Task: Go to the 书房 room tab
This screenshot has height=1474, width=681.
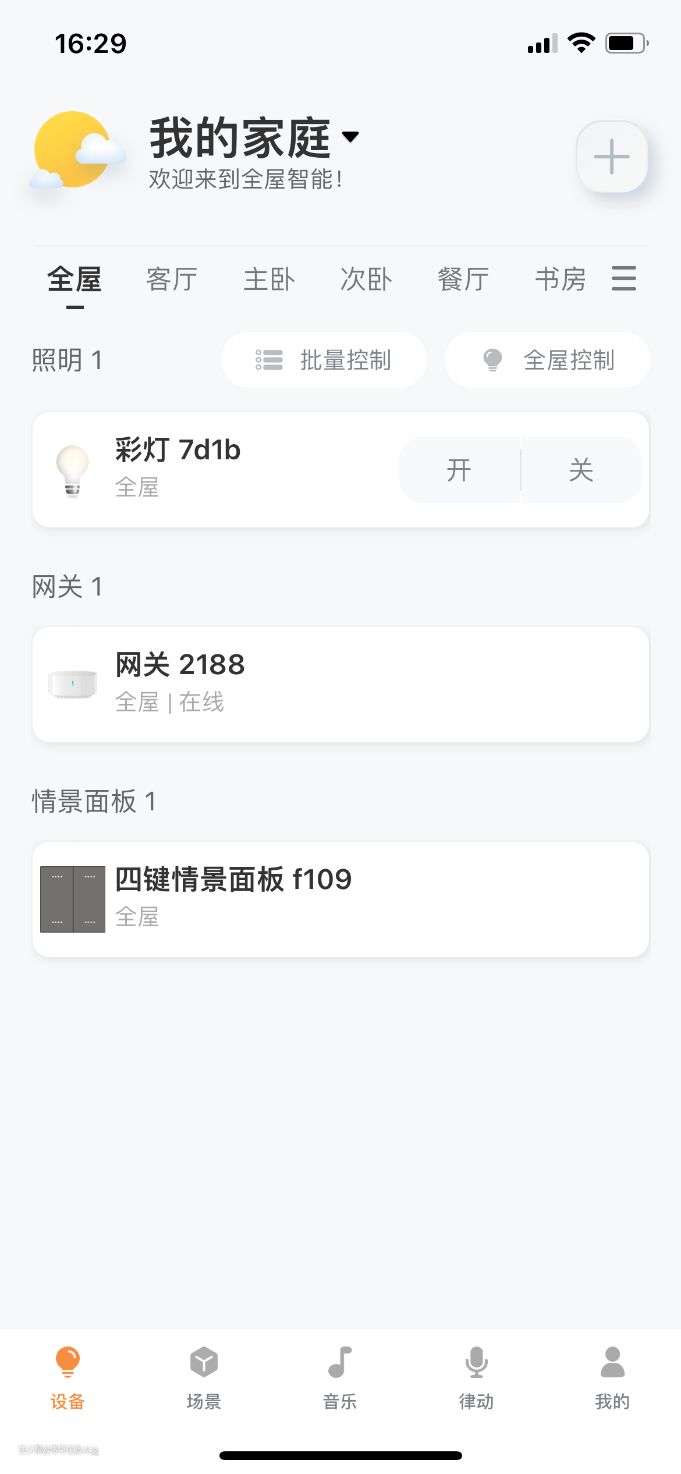Action: coord(560,279)
